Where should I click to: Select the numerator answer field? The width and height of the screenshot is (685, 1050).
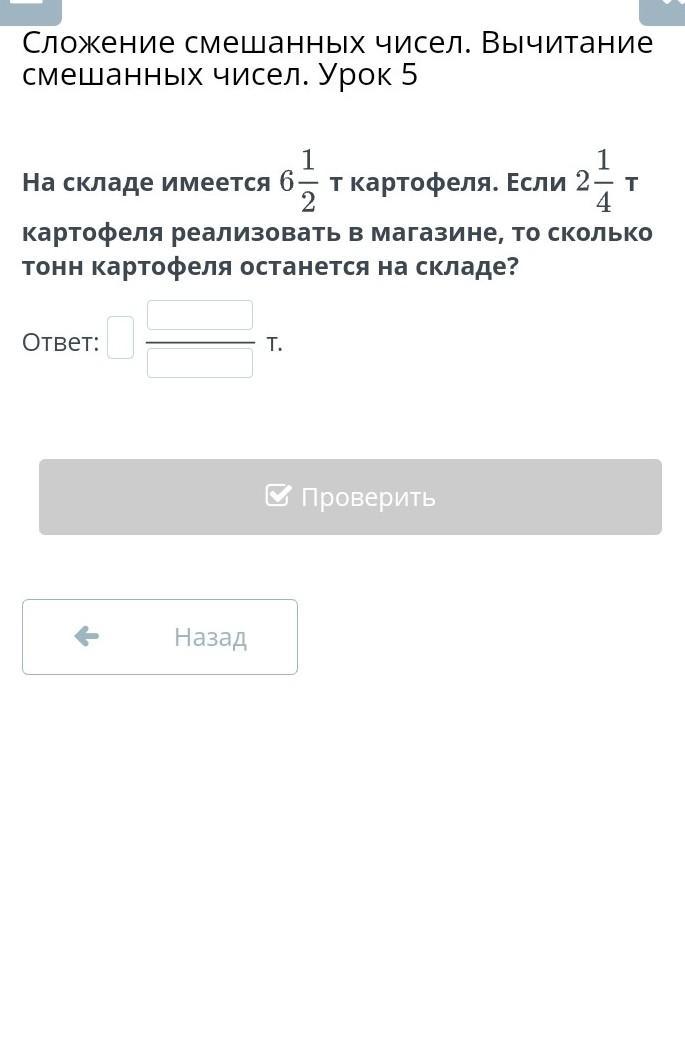coord(200,315)
